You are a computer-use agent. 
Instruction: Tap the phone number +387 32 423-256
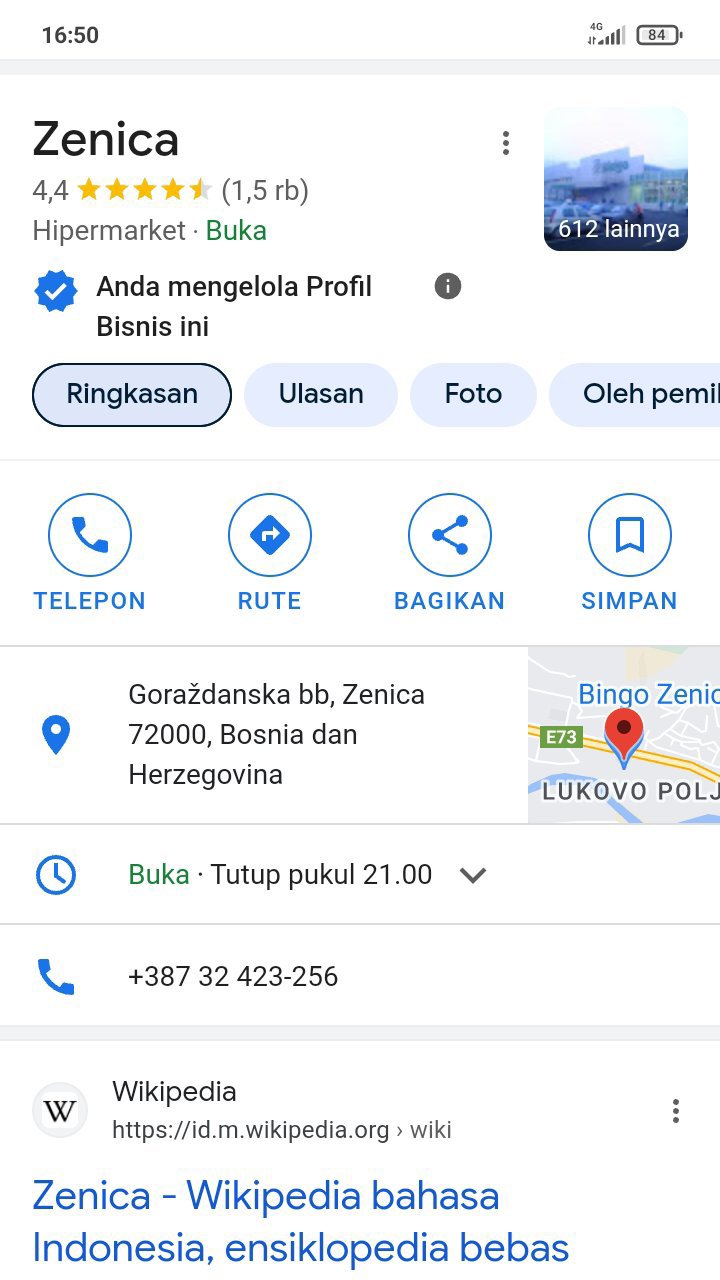click(x=233, y=976)
